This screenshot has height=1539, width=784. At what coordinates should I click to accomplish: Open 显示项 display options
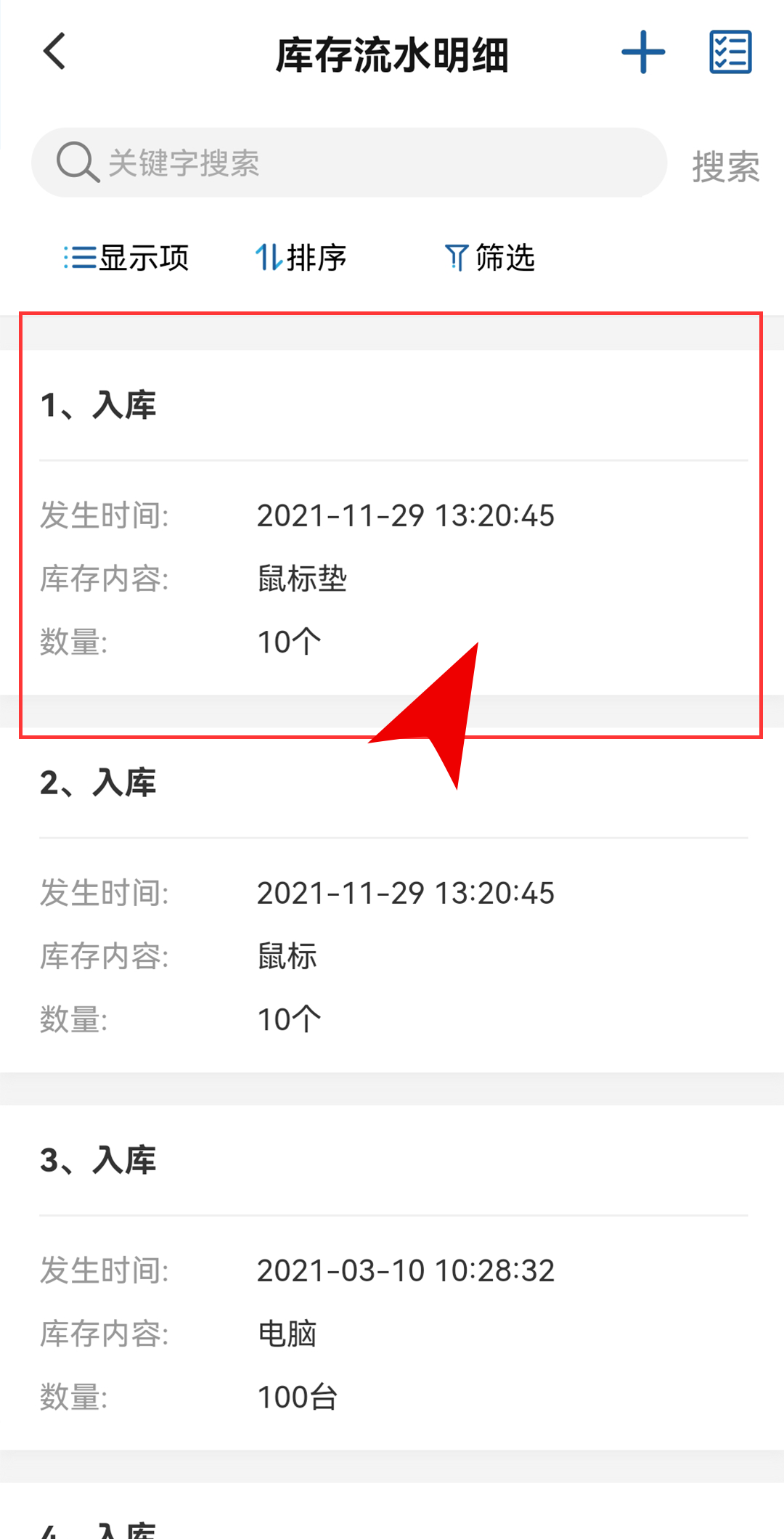tap(126, 258)
